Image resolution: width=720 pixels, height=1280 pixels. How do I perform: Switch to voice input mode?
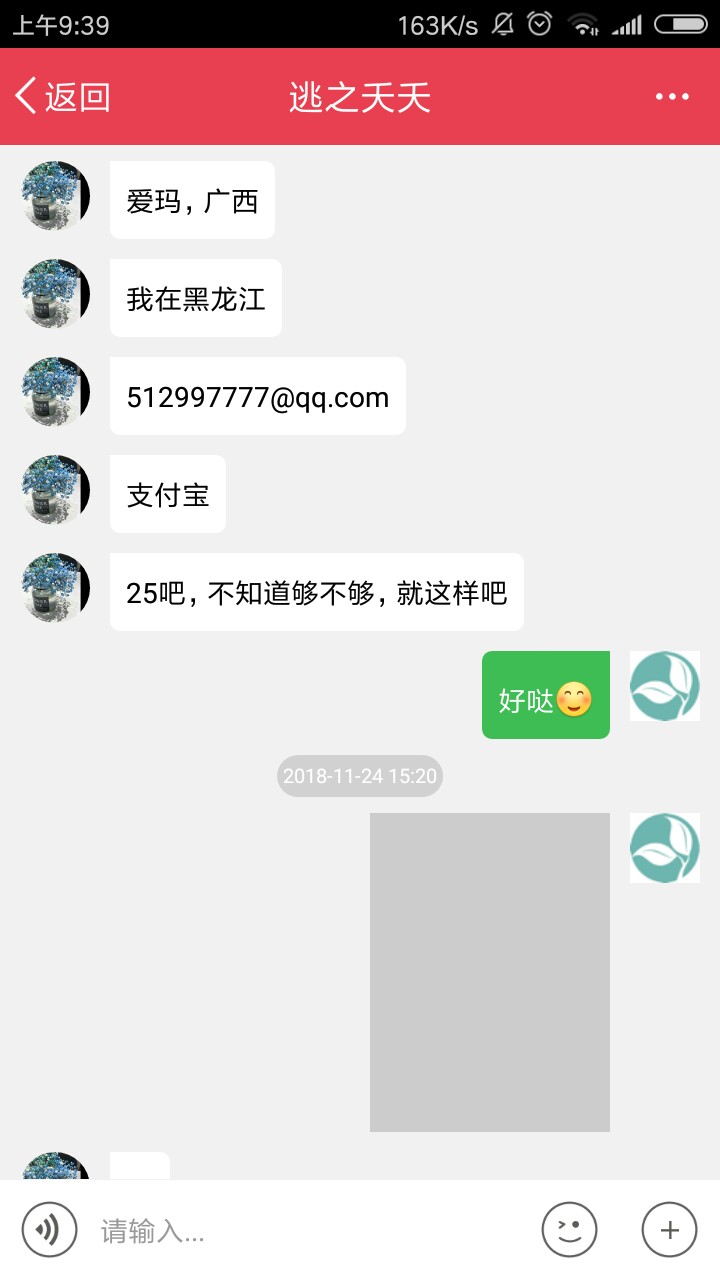[x=49, y=1230]
